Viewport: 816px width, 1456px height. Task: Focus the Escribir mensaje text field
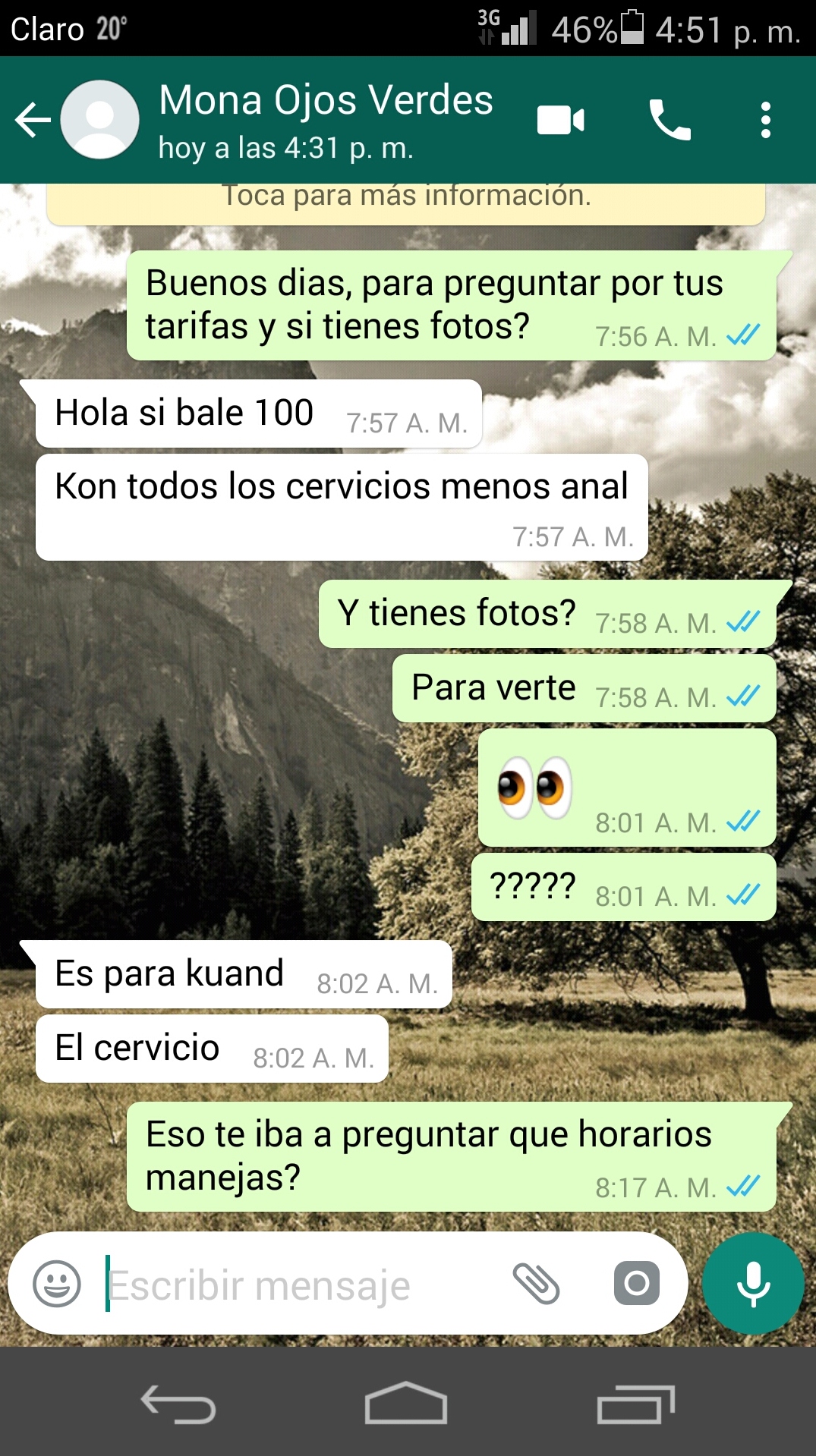296,1284
